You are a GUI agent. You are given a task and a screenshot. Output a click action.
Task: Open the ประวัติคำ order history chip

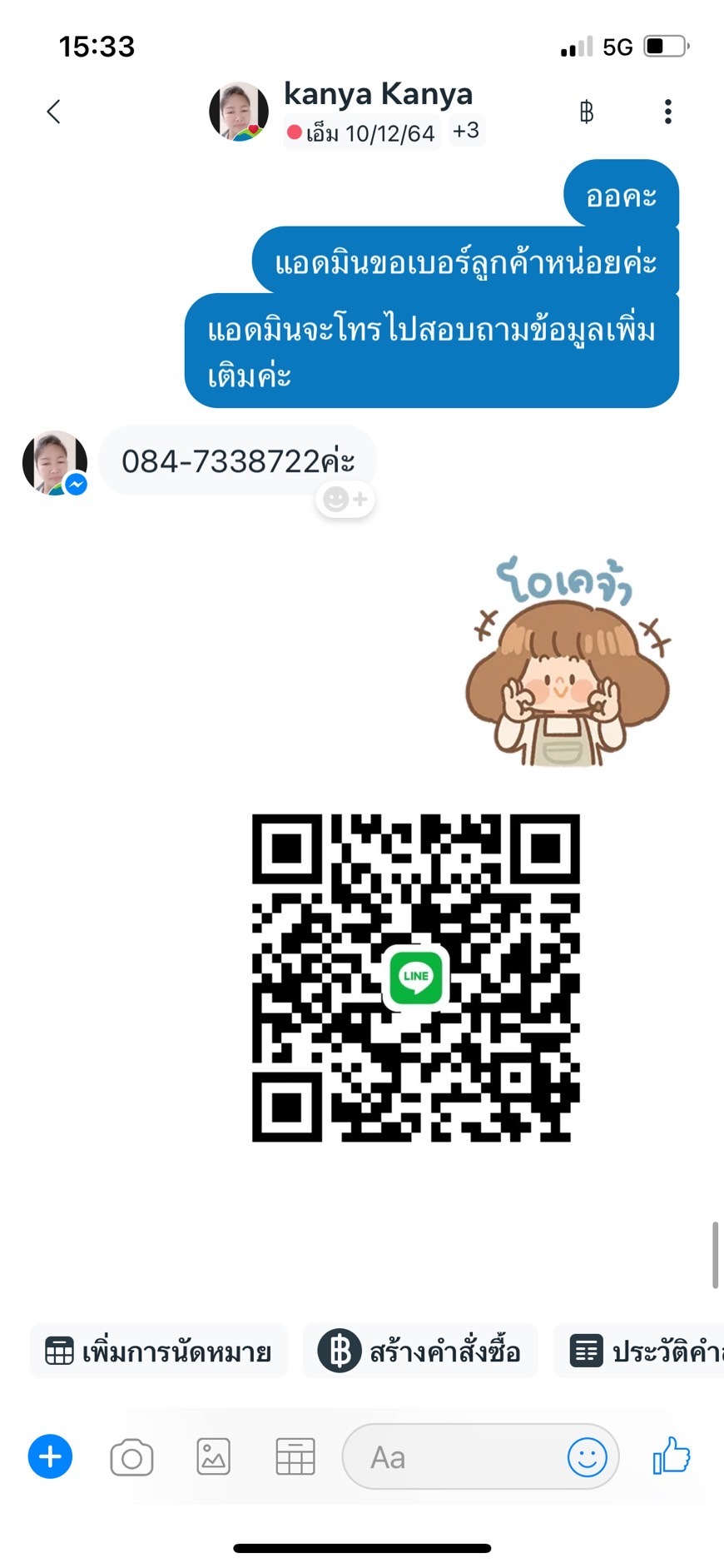click(x=639, y=1351)
